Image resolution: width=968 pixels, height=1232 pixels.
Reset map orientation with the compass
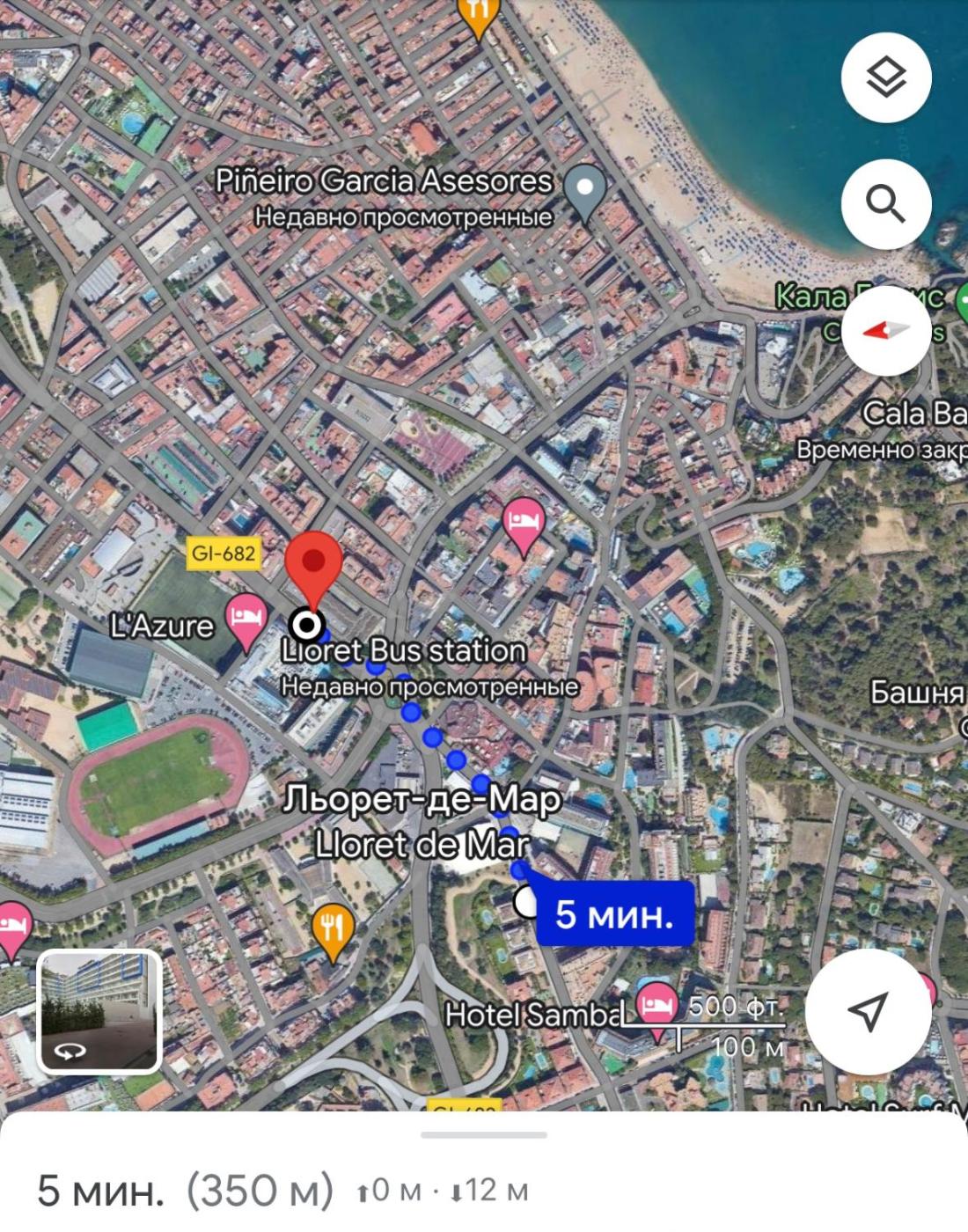885,330
